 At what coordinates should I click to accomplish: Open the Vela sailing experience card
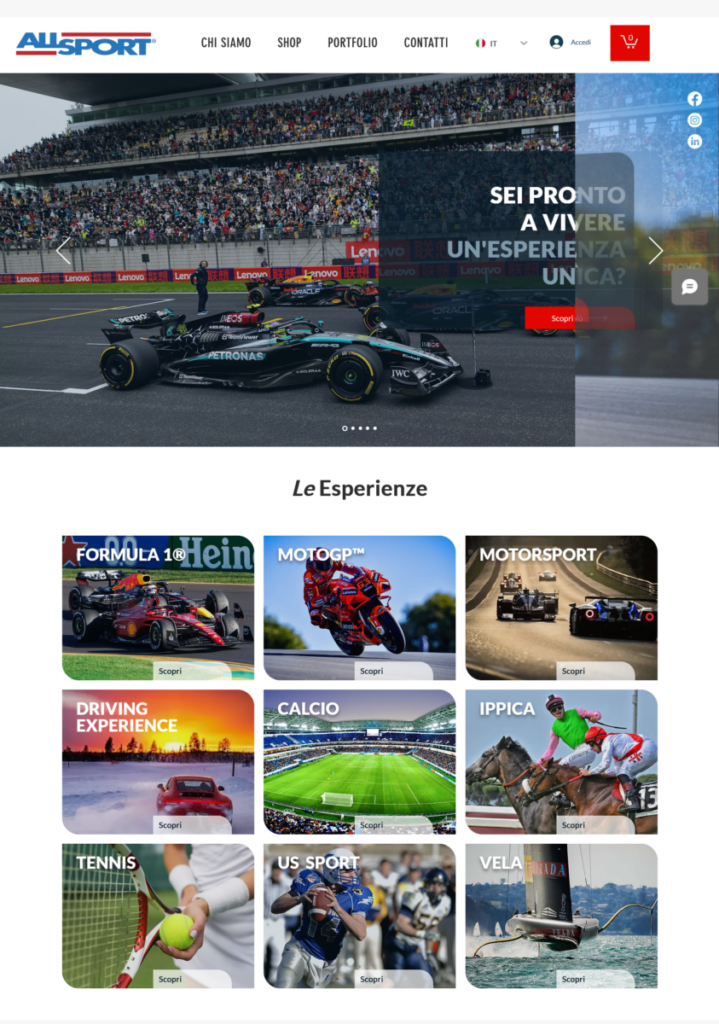561,915
